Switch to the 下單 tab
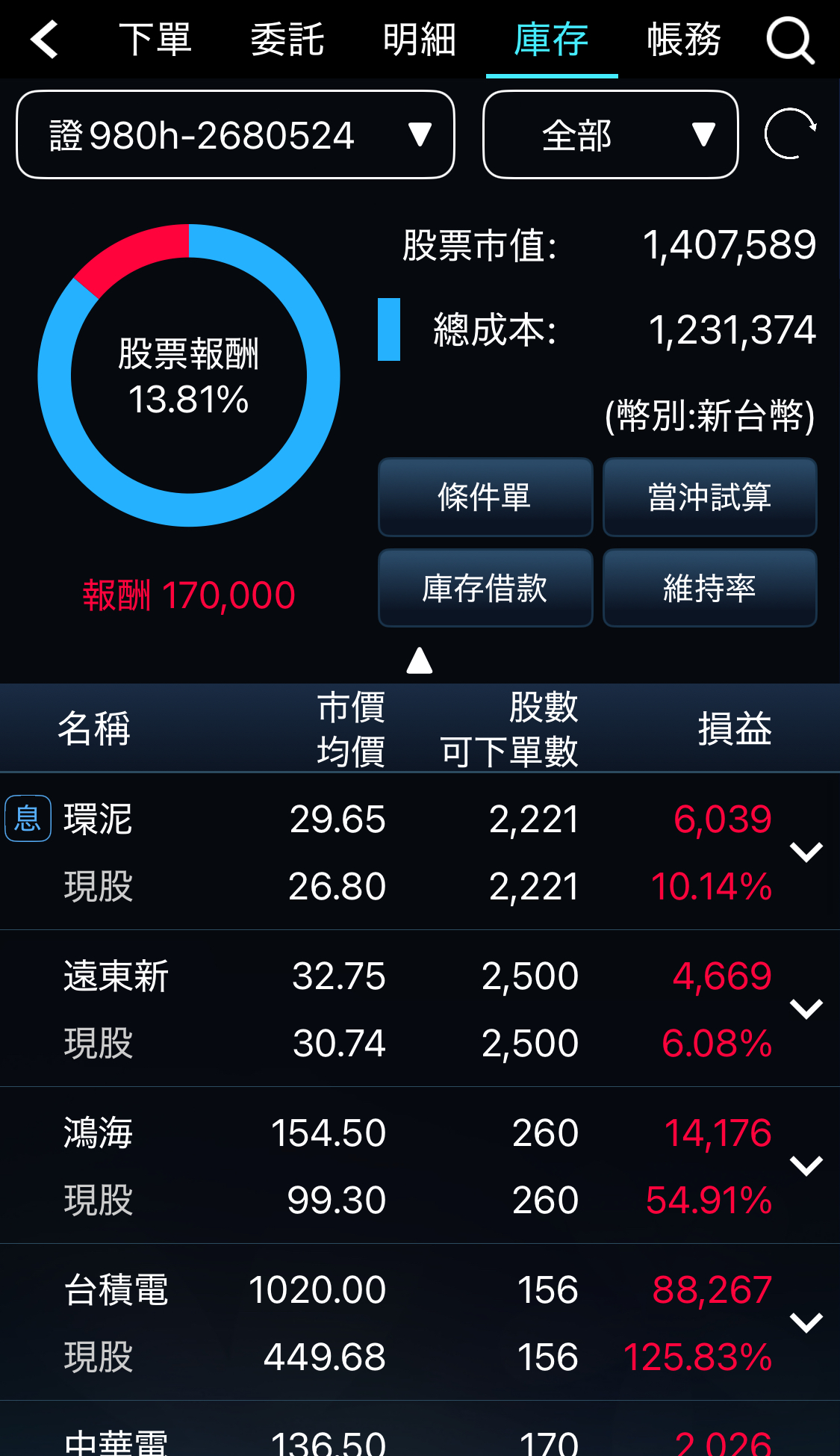Image resolution: width=840 pixels, height=1456 pixels. [x=155, y=40]
